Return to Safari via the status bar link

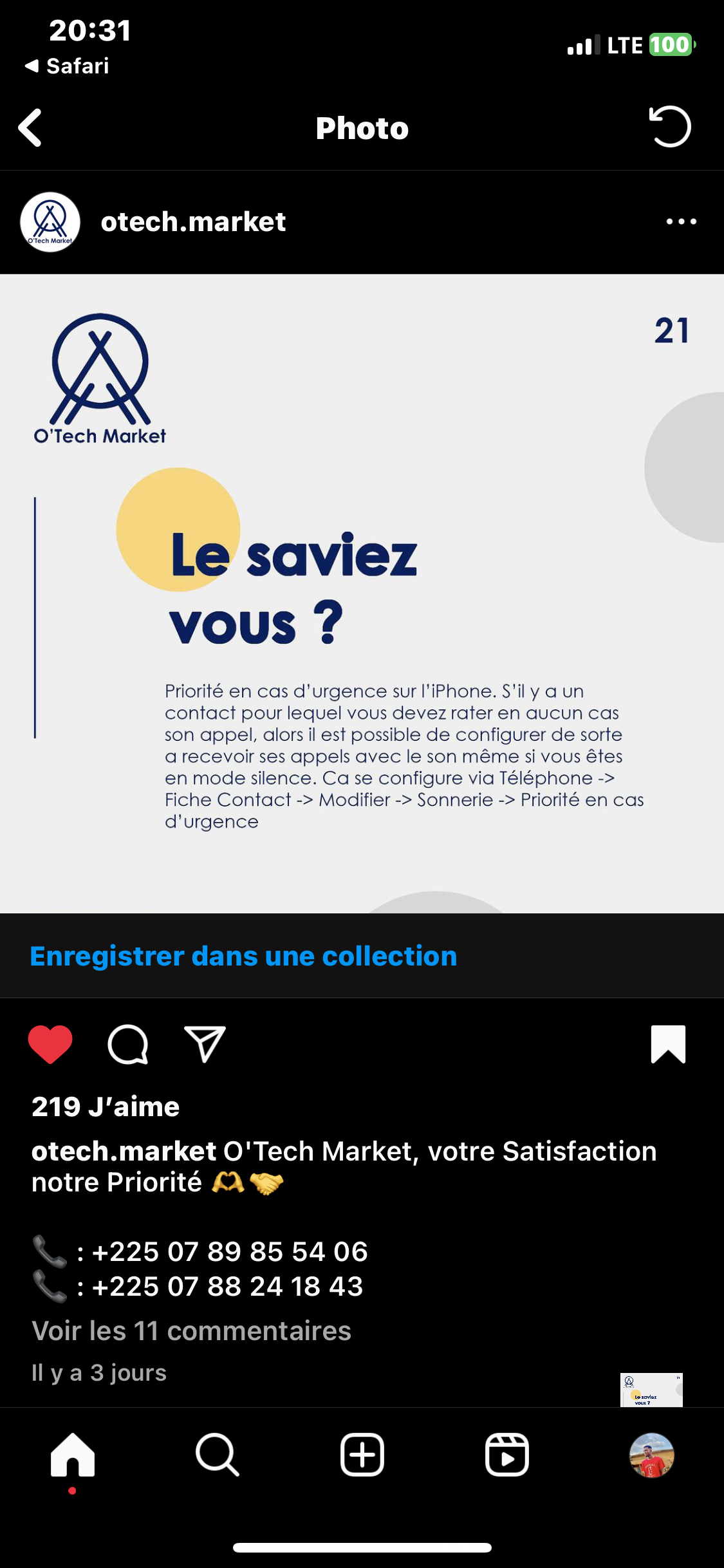coord(68,66)
